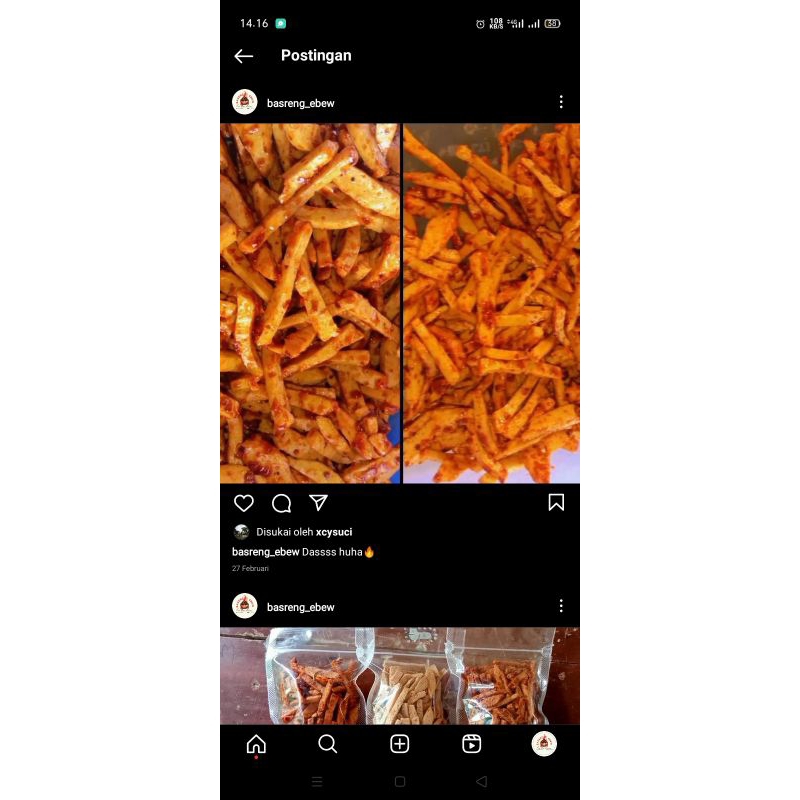Image resolution: width=800 pixels, height=800 pixels.
Task: Switch to the Reels tab
Action: [471, 744]
